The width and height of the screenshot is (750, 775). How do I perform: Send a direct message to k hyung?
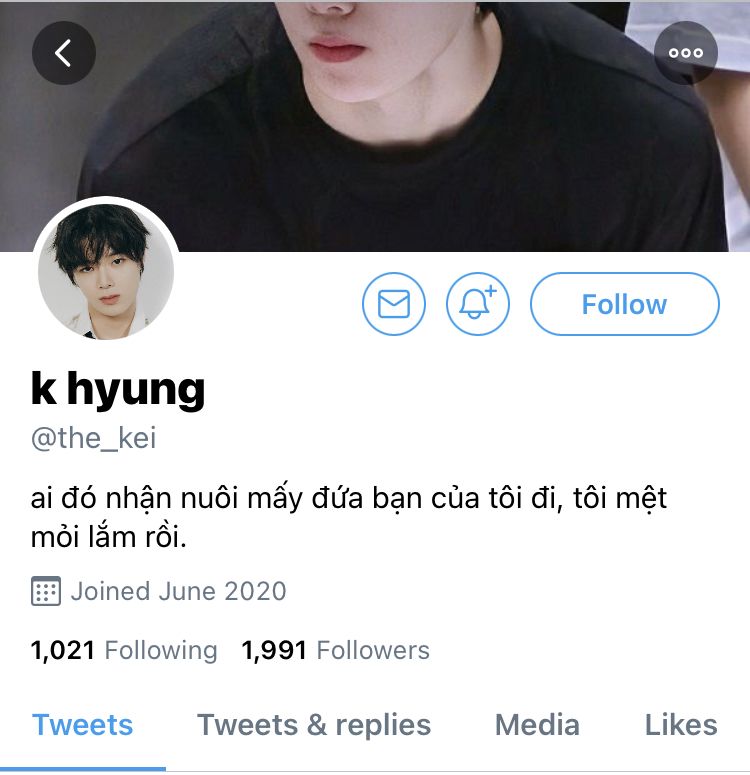[x=394, y=304]
